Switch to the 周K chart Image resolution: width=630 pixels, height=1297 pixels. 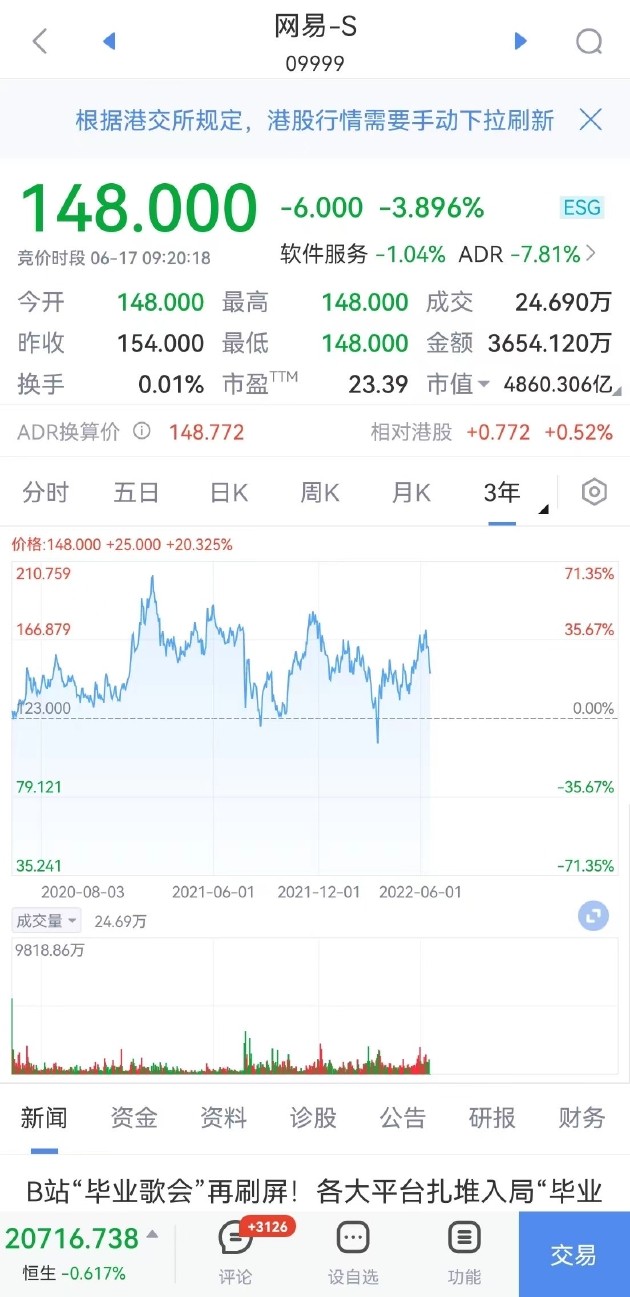point(320,492)
